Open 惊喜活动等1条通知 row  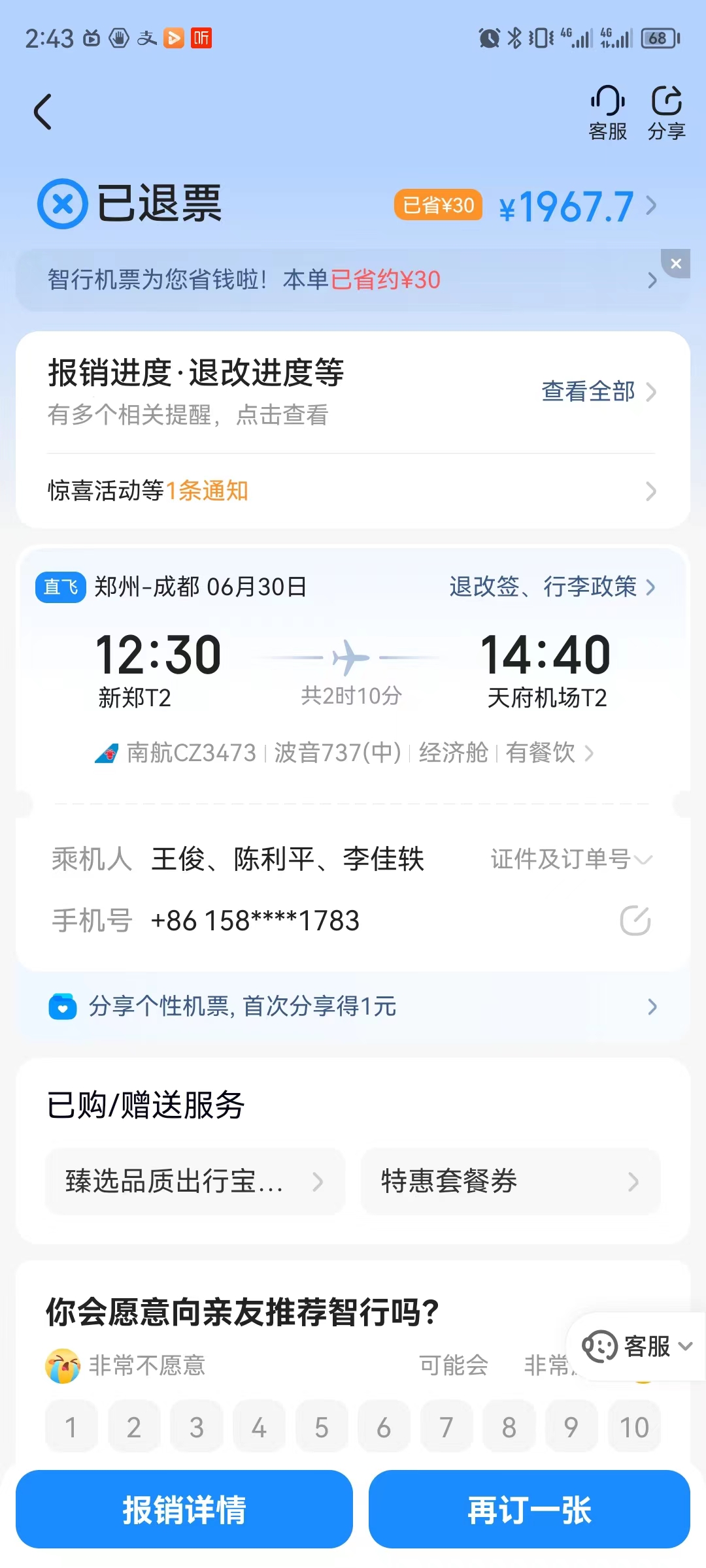pyautogui.click(x=353, y=491)
